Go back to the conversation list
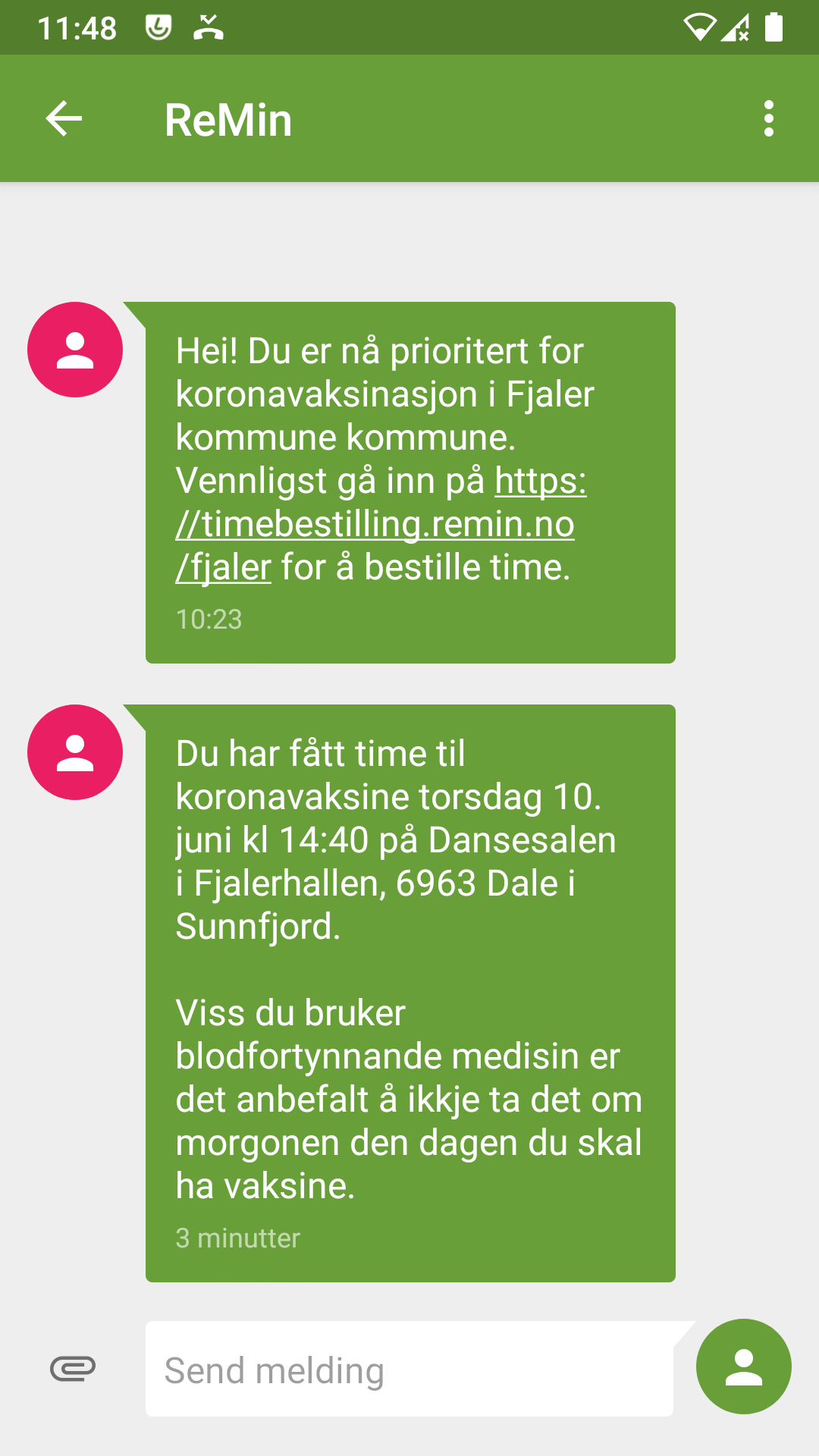Screen dimensions: 819x1456 pyautogui.click(x=64, y=119)
